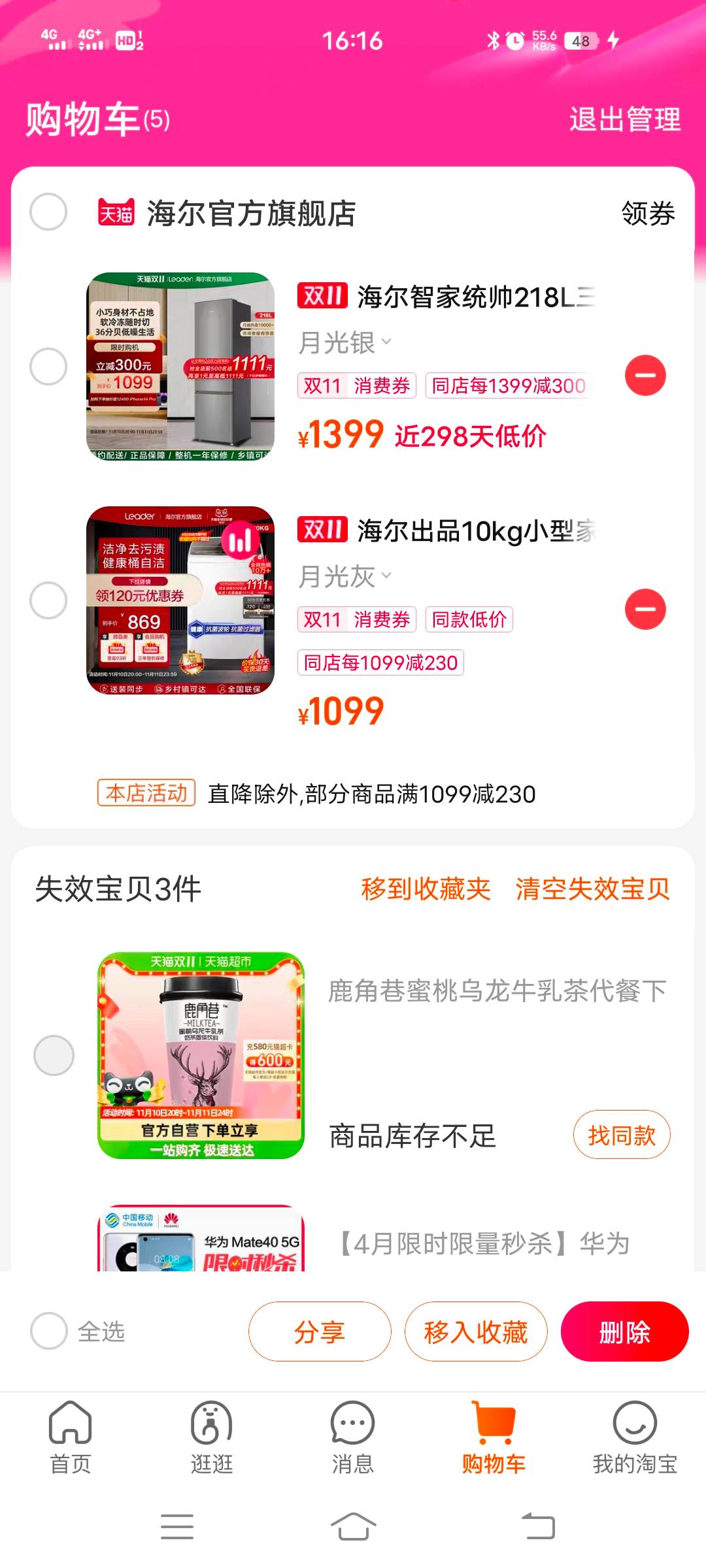Select all items from 海尔官方旗舰店

[48, 212]
